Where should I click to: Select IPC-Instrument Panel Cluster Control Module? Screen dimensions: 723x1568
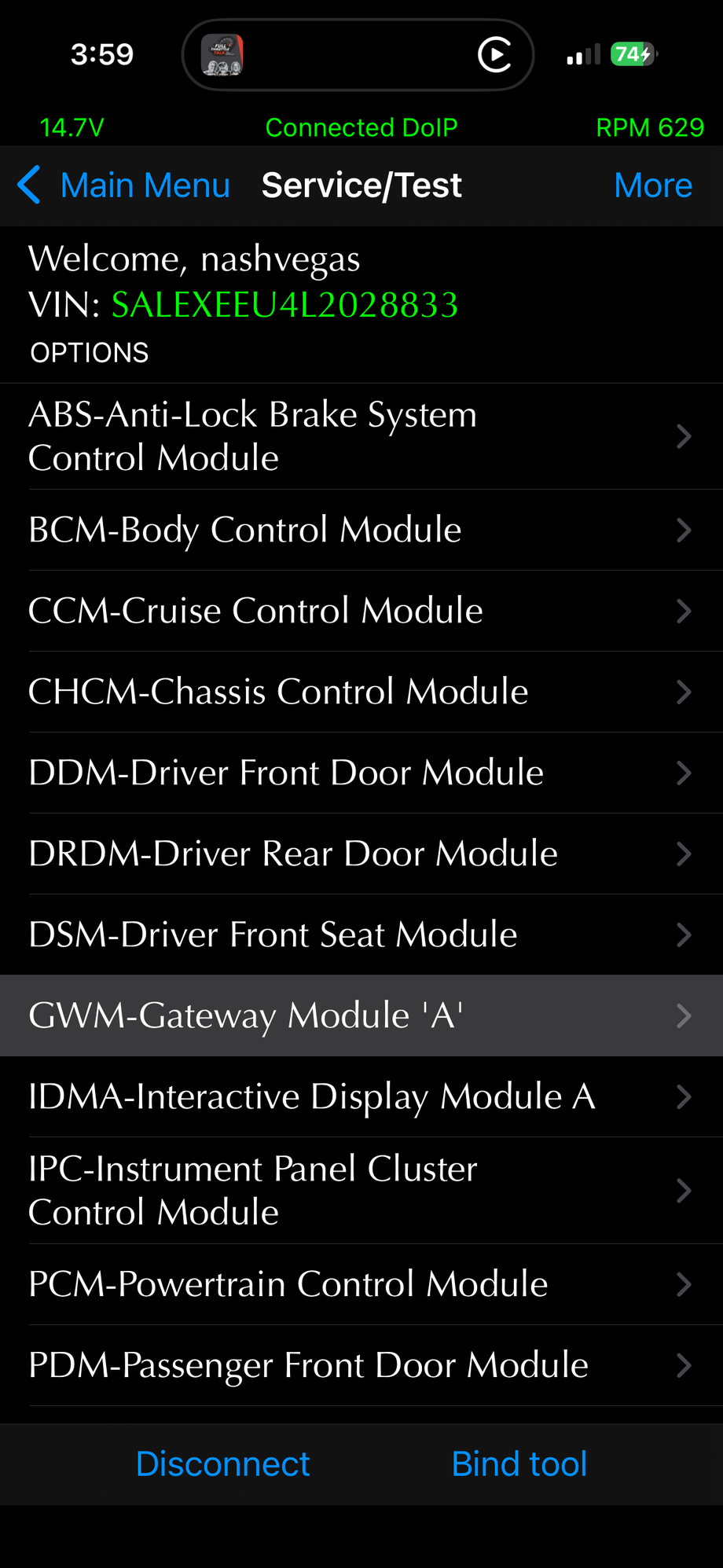(x=361, y=1190)
